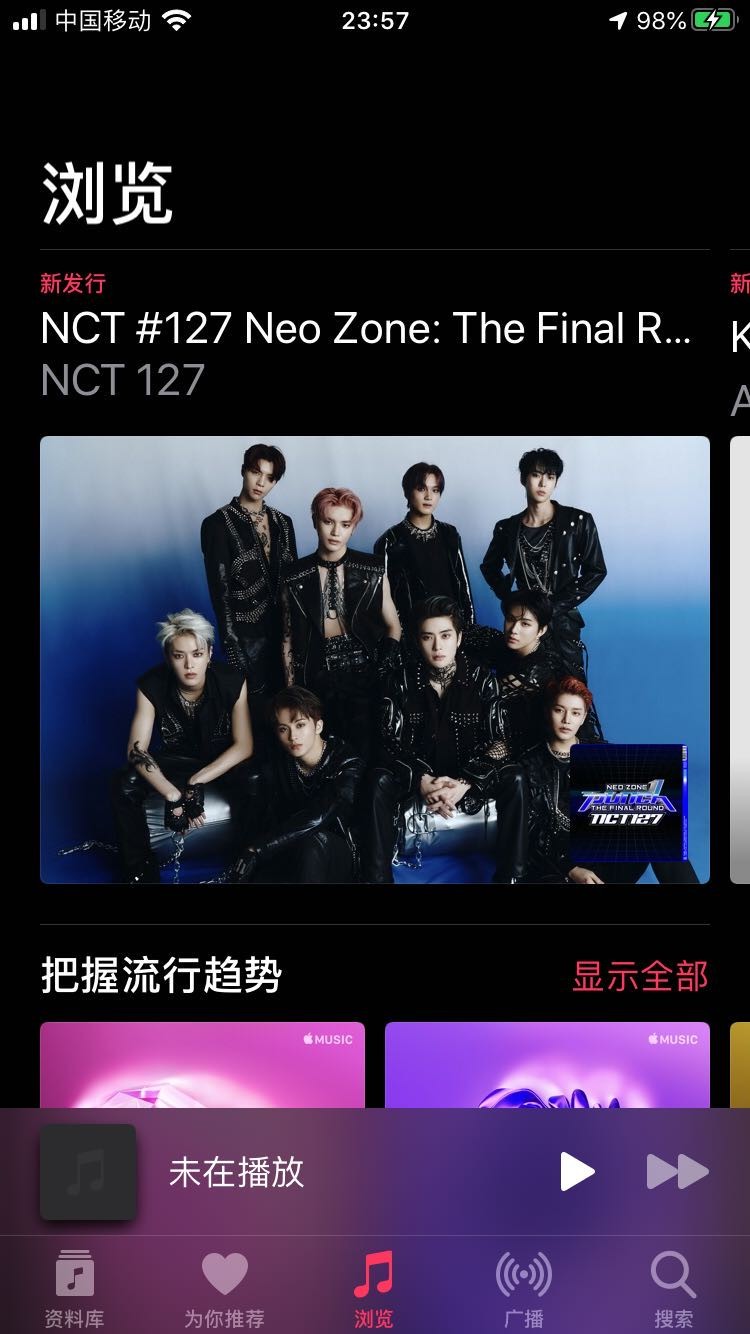Switch to the 为你推荐 tab
This screenshot has height=1334, width=750.
click(x=224, y=1288)
